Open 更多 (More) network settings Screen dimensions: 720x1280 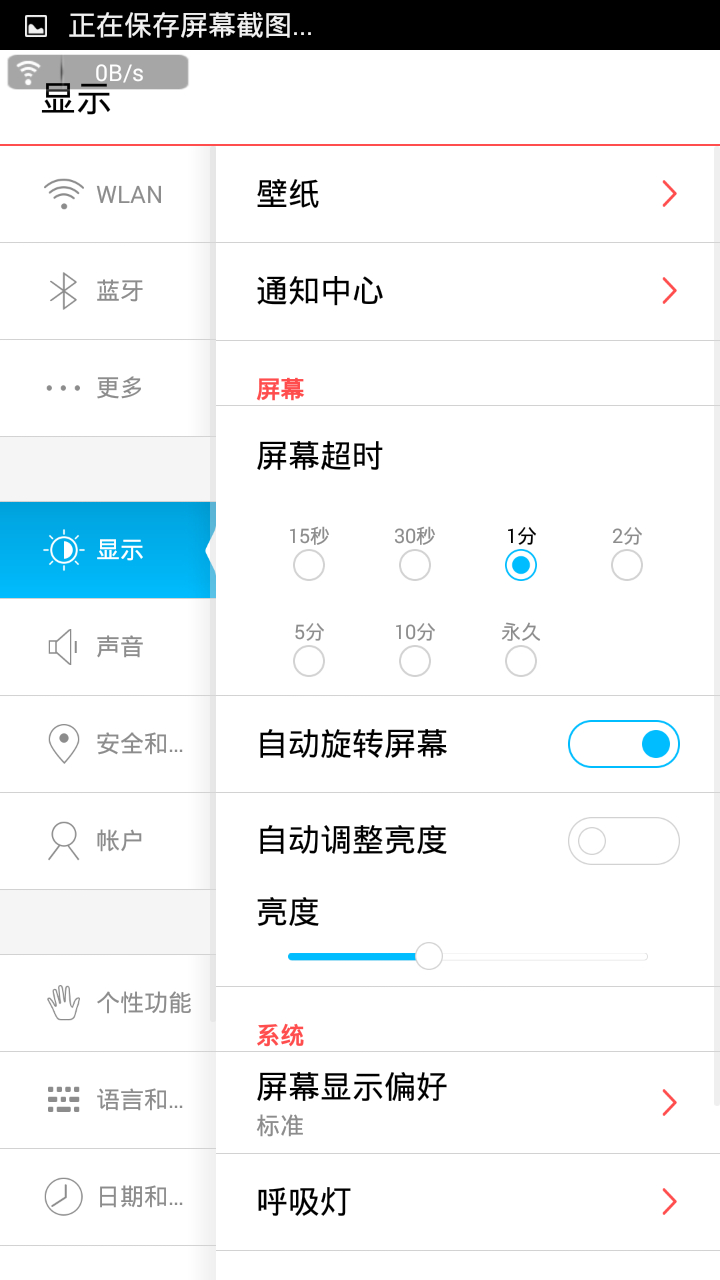[106, 388]
